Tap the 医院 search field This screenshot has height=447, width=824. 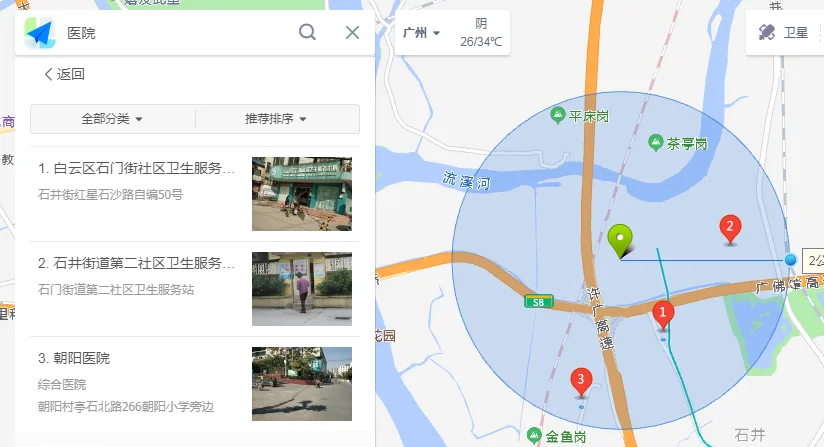point(170,33)
